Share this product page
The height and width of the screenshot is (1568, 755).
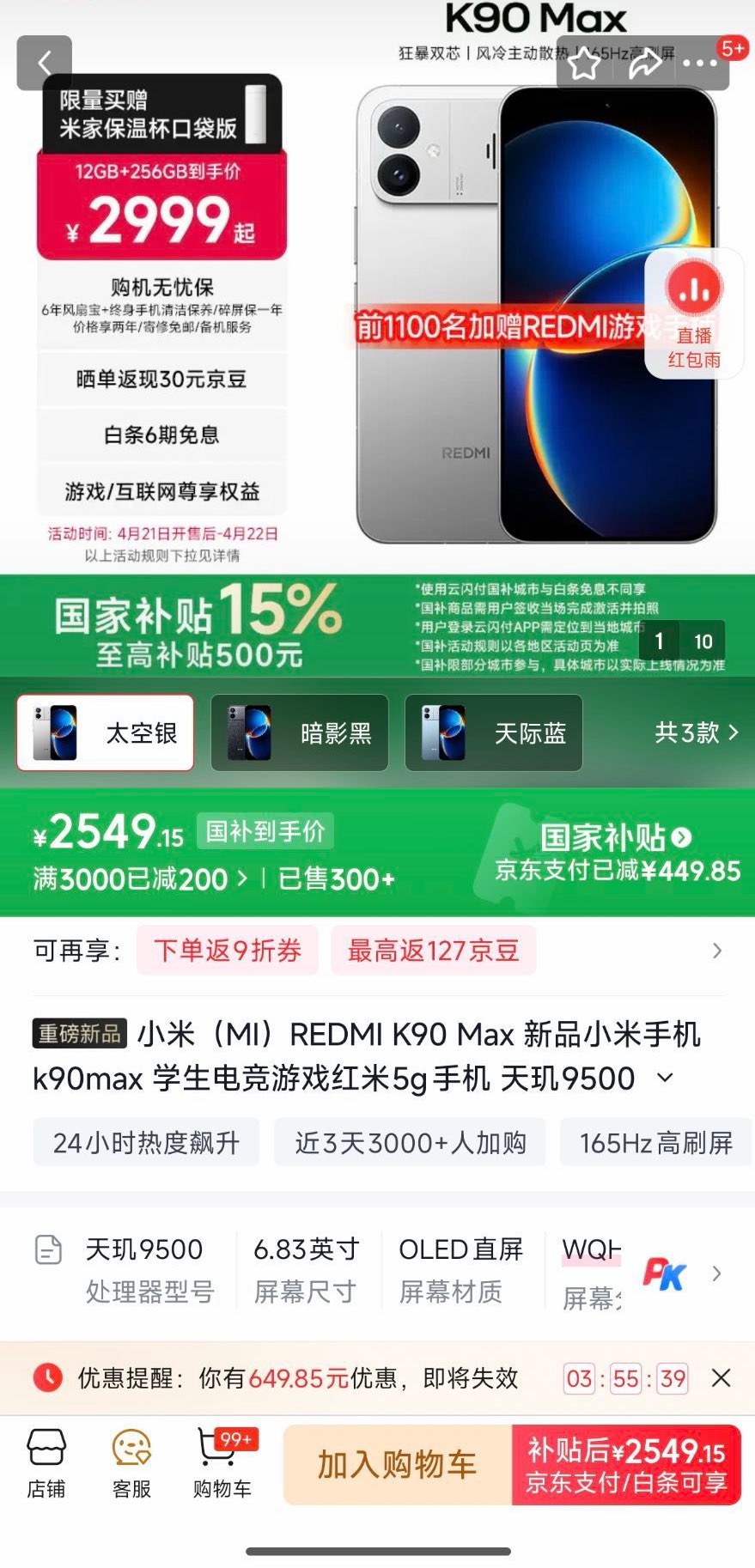pyautogui.click(x=644, y=64)
